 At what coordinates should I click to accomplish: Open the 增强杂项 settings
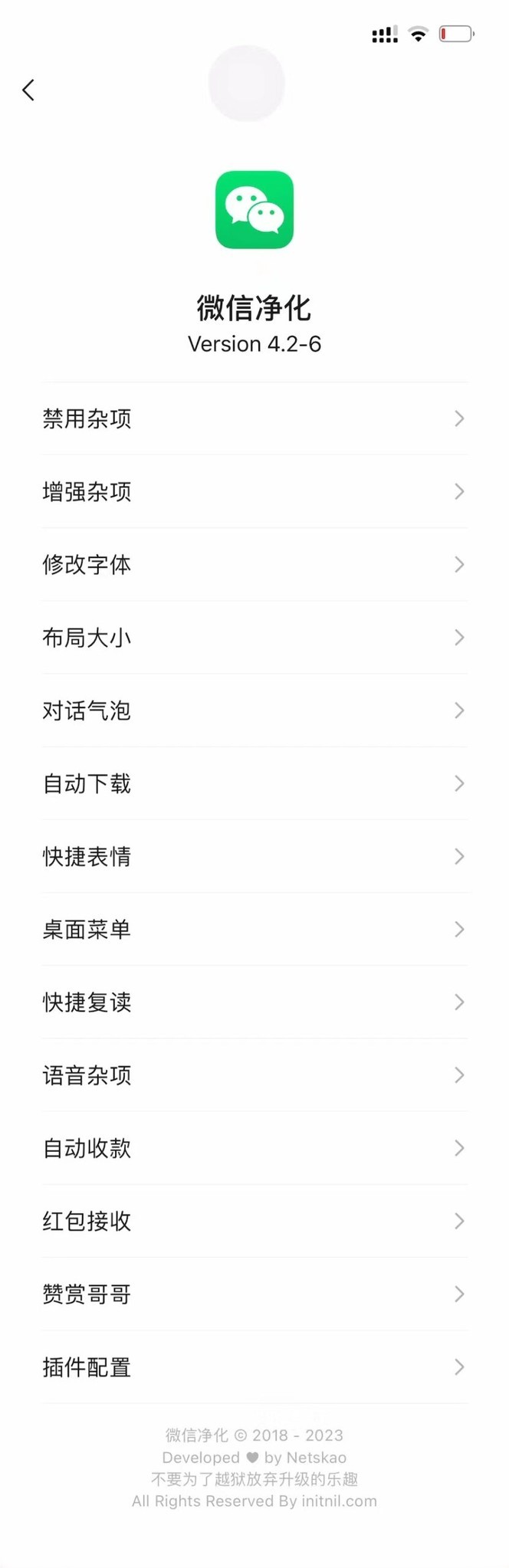[254, 491]
